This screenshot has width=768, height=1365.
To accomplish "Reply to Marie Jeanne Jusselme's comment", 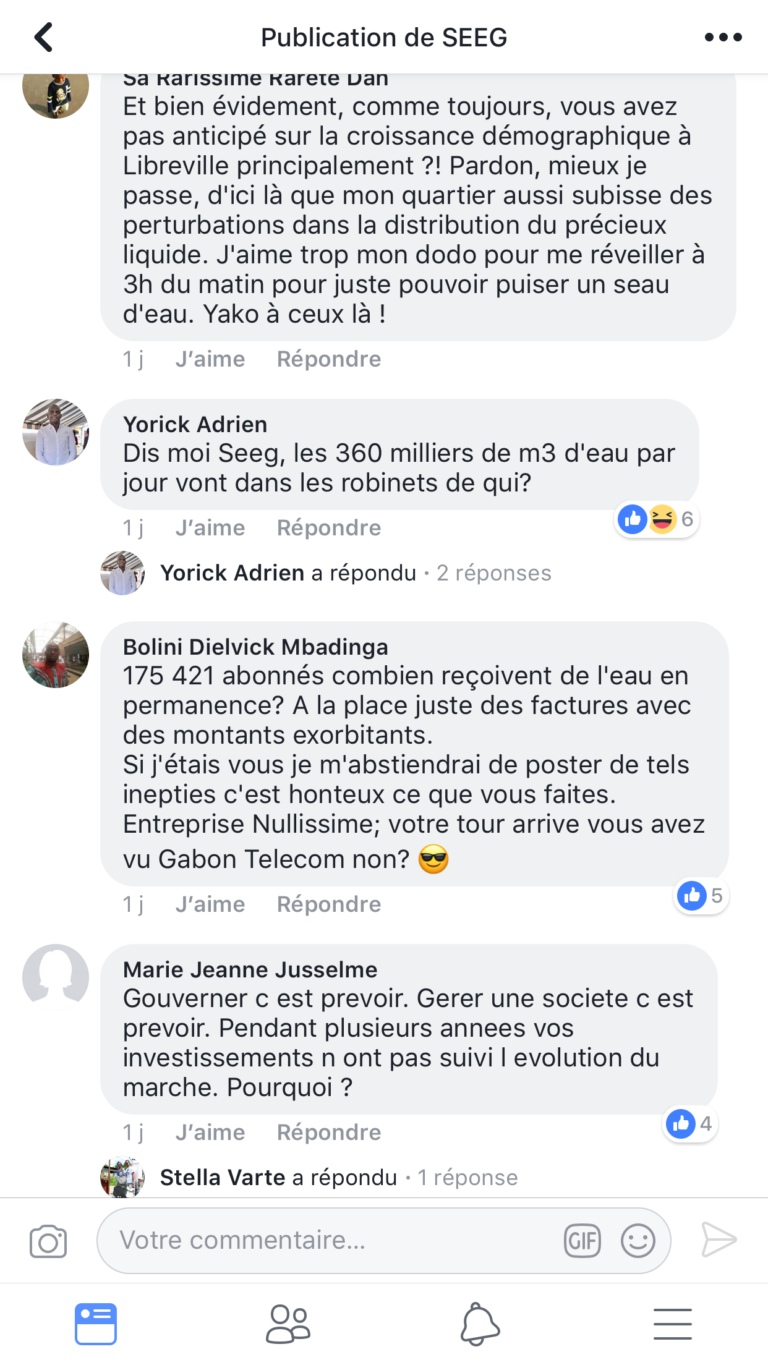I will pos(329,1132).
